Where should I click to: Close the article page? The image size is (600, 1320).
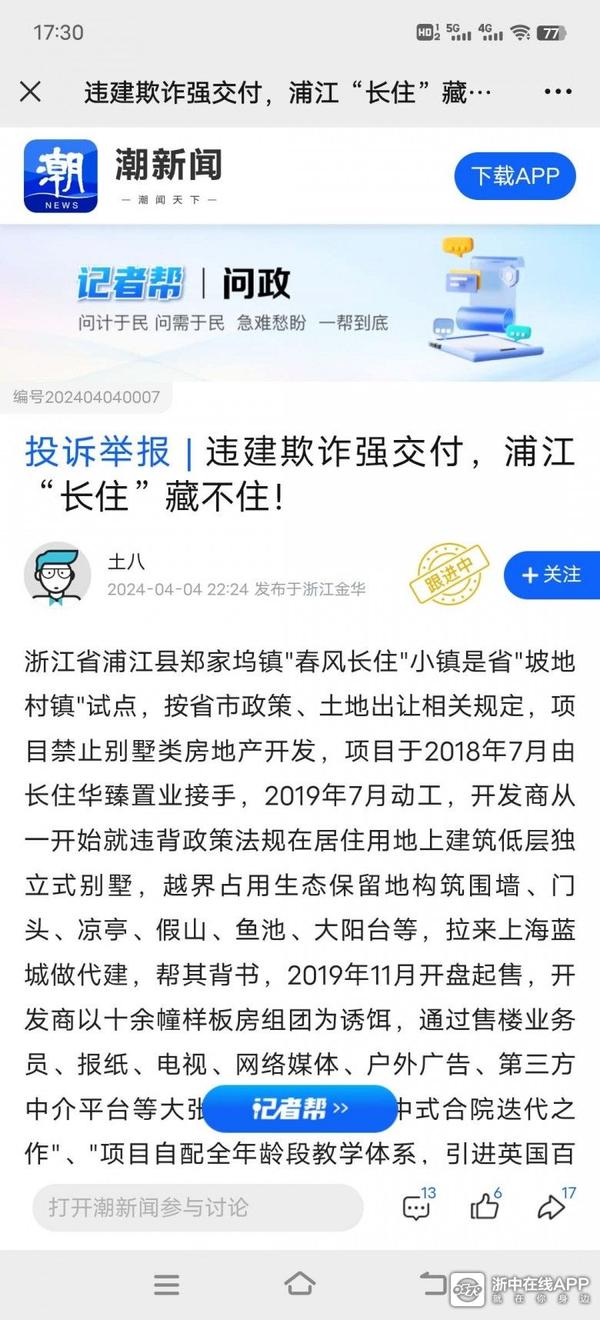(31, 92)
